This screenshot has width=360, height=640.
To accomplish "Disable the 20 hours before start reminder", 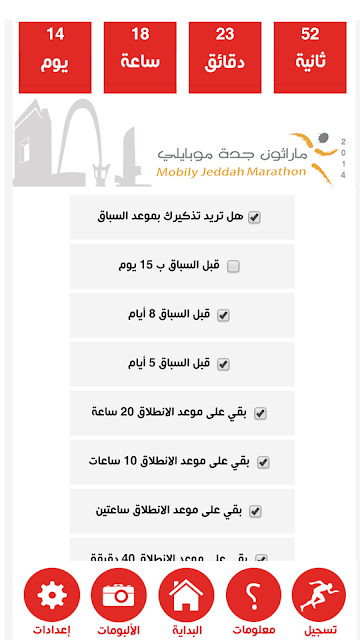I will coord(260,413).
